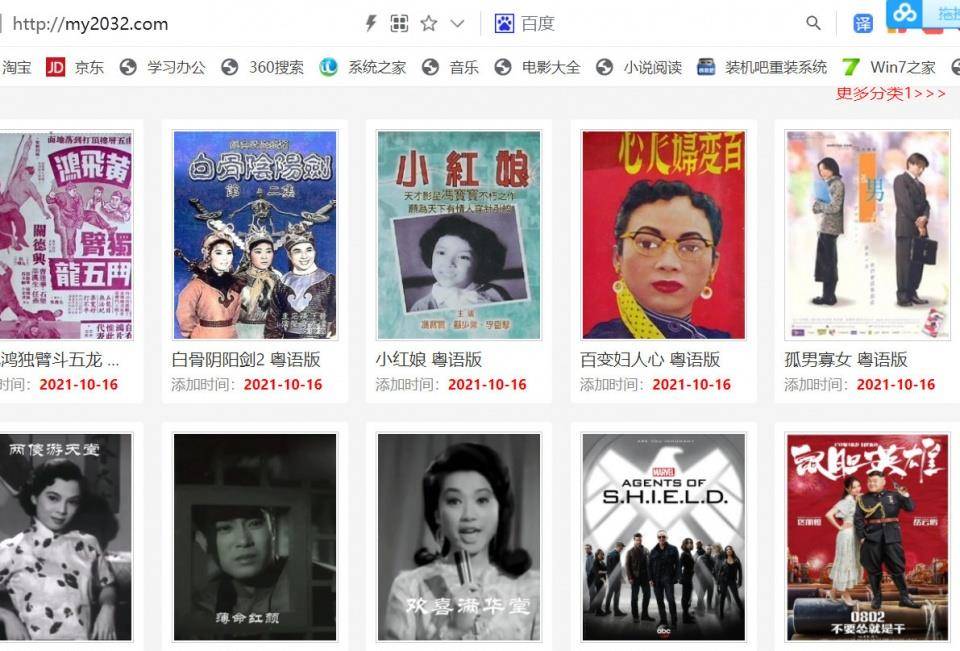
Task: Open the 360搜索 bookmark
Action: click(x=263, y=67)
